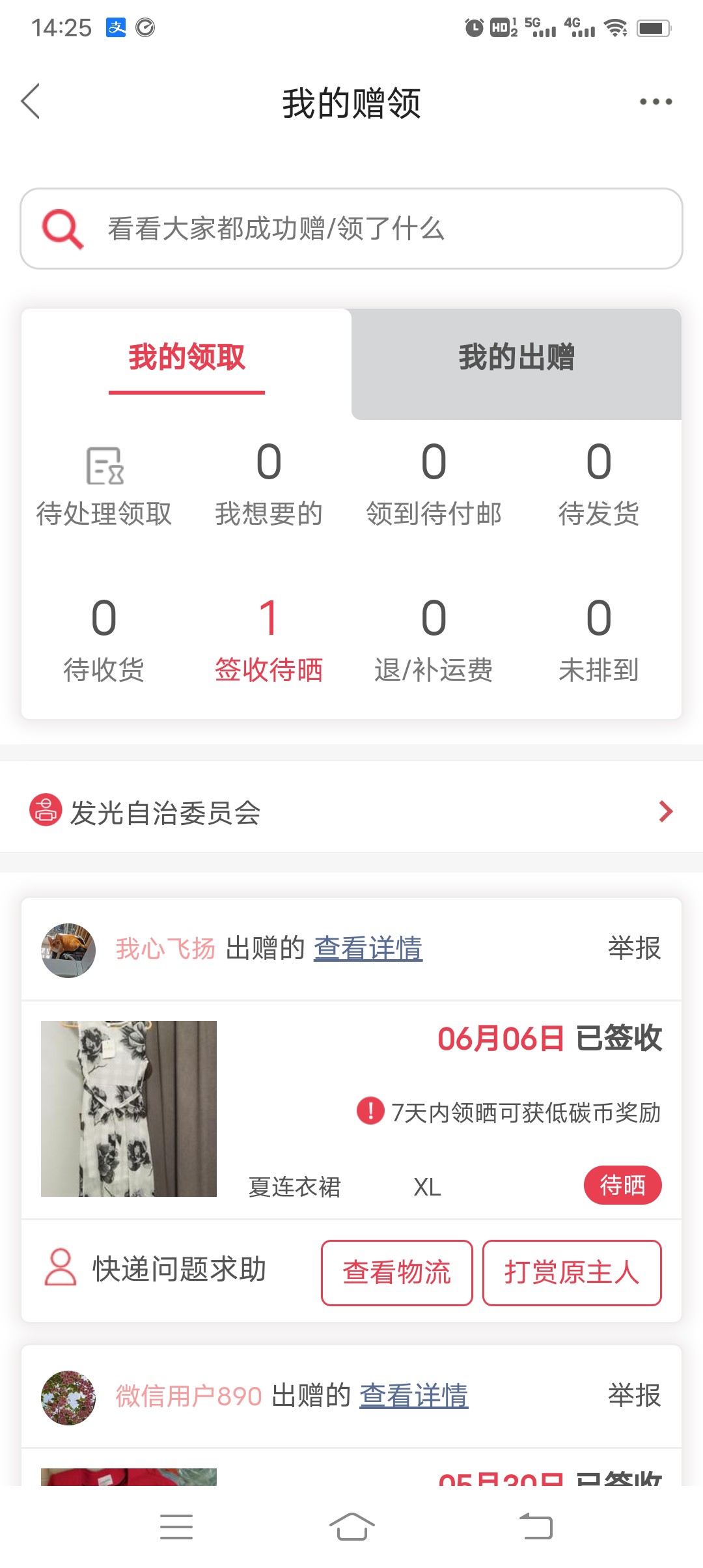
Task: Open 快递问题求助 help
Action: pyautogui.click(x=156, y=1269)
